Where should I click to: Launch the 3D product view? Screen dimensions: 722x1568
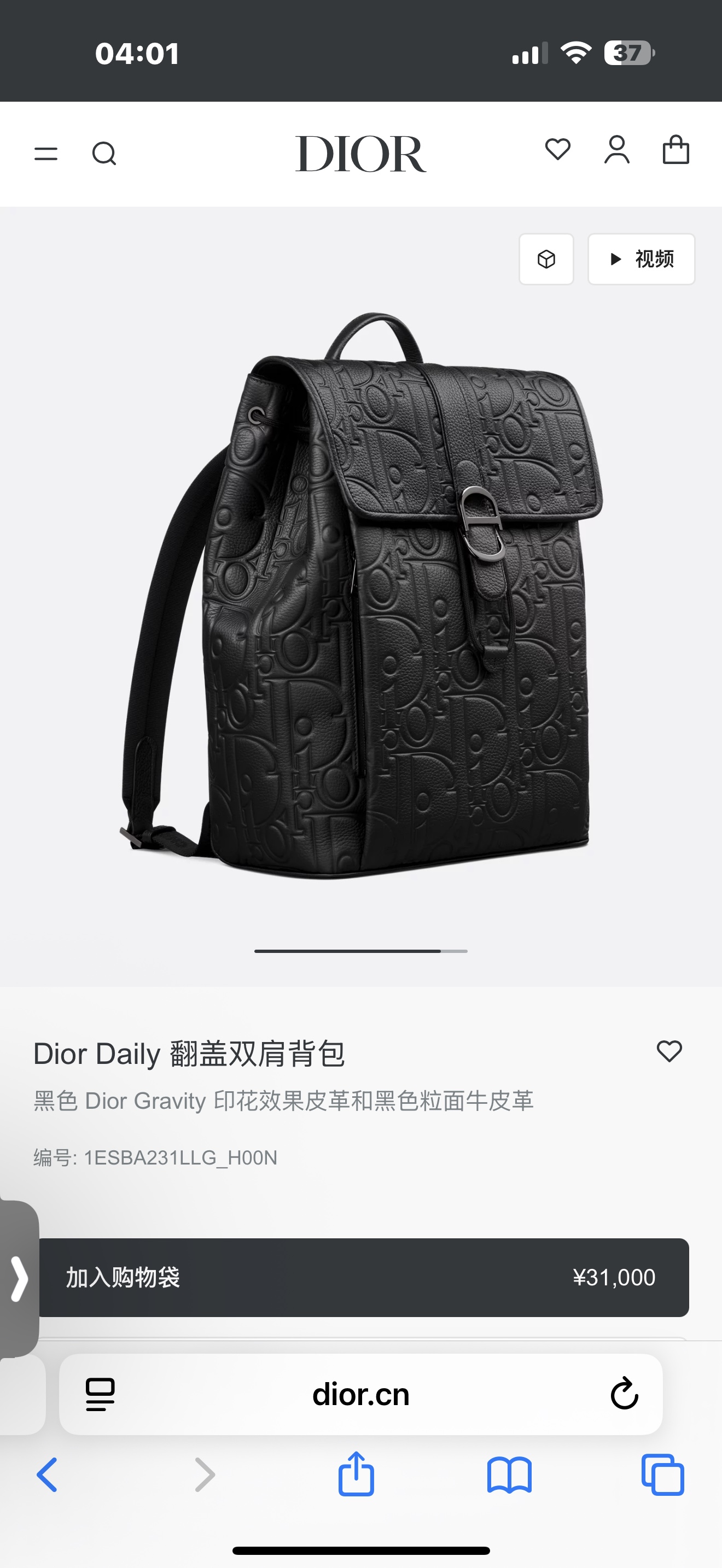click(546, 259)
